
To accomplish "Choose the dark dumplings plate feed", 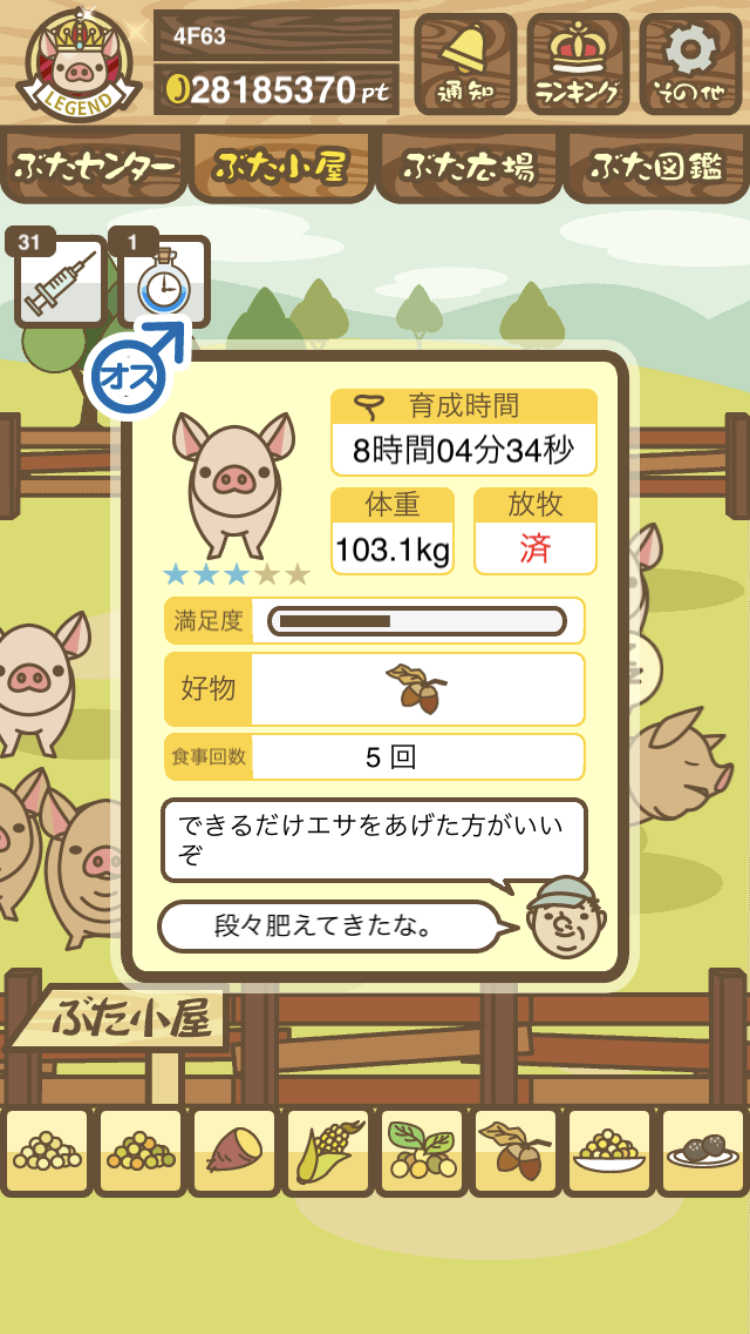I will click(703, 1150).
